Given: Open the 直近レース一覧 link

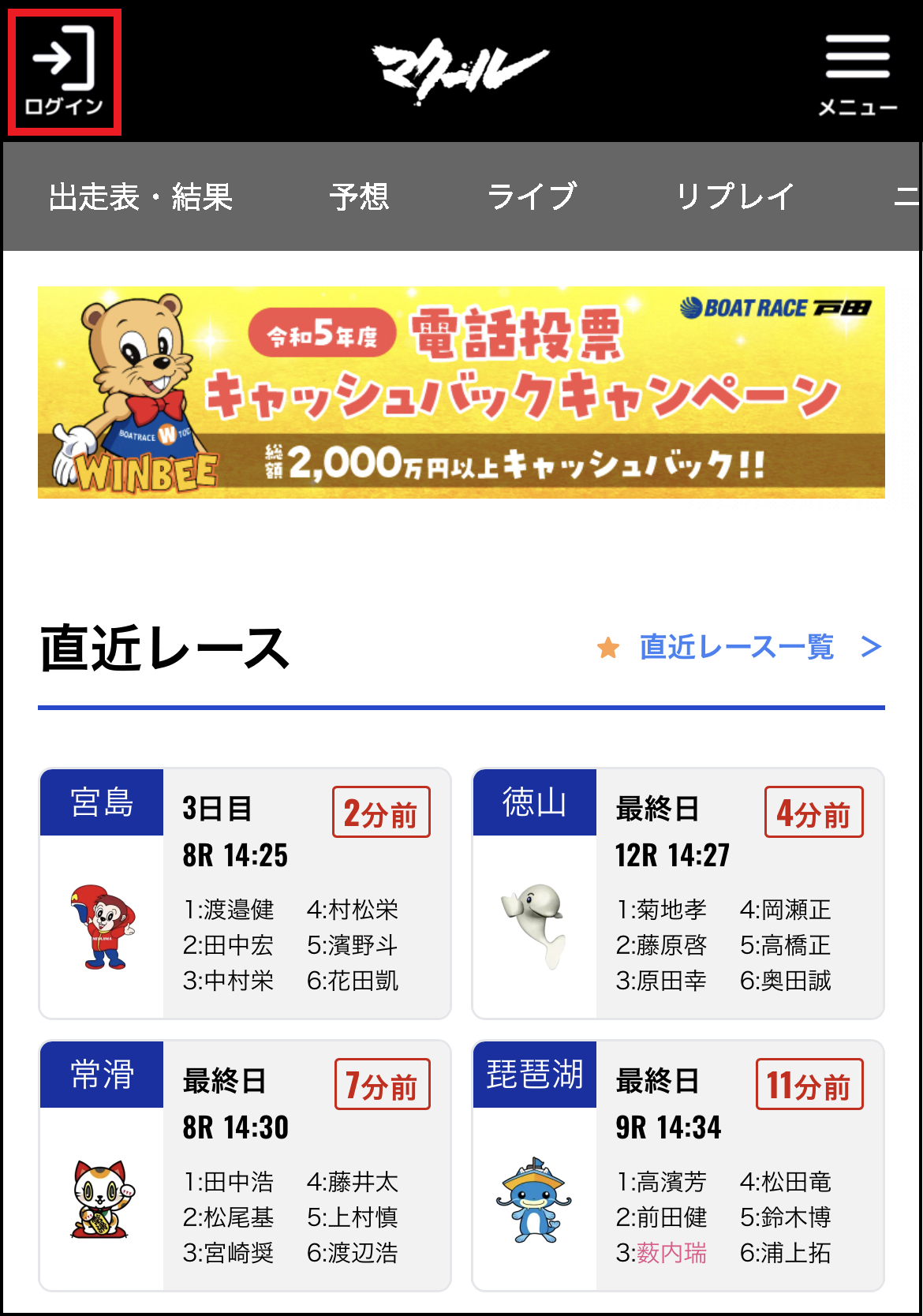Looking at the screenshot, I should click(738, 647).
